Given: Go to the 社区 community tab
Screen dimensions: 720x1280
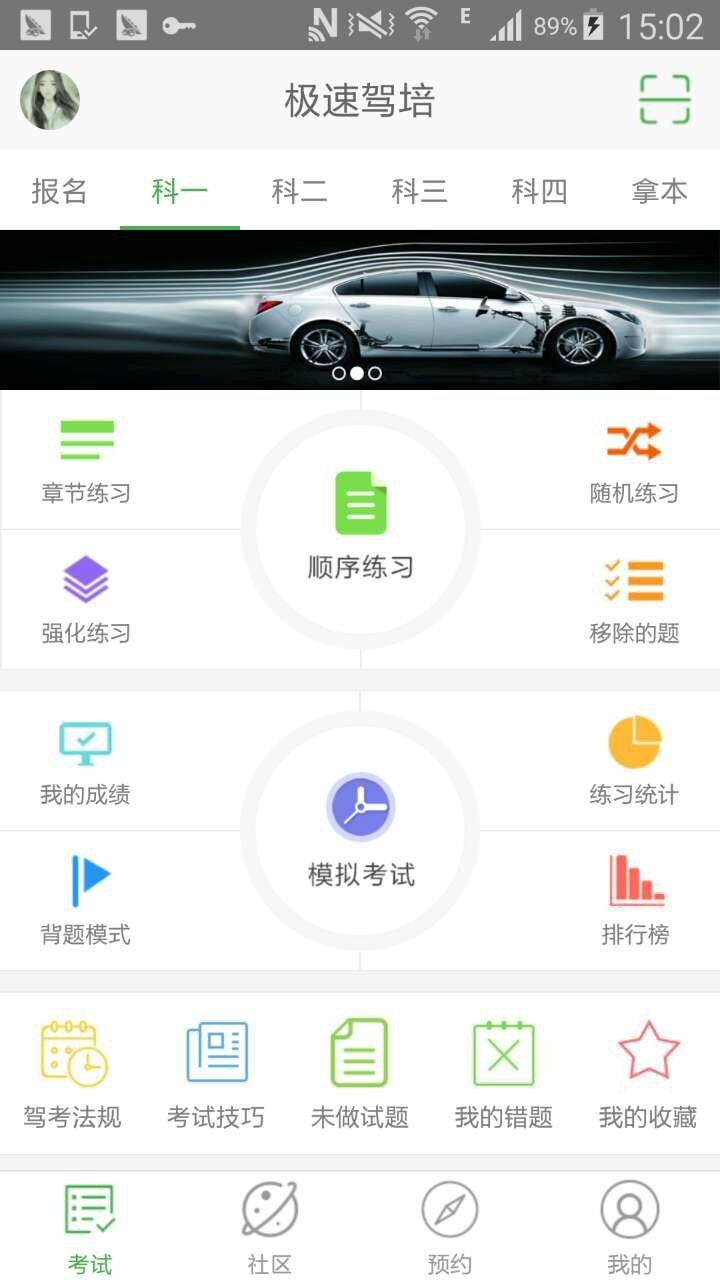Looking at the screenshot, I should pos(270,1225).
